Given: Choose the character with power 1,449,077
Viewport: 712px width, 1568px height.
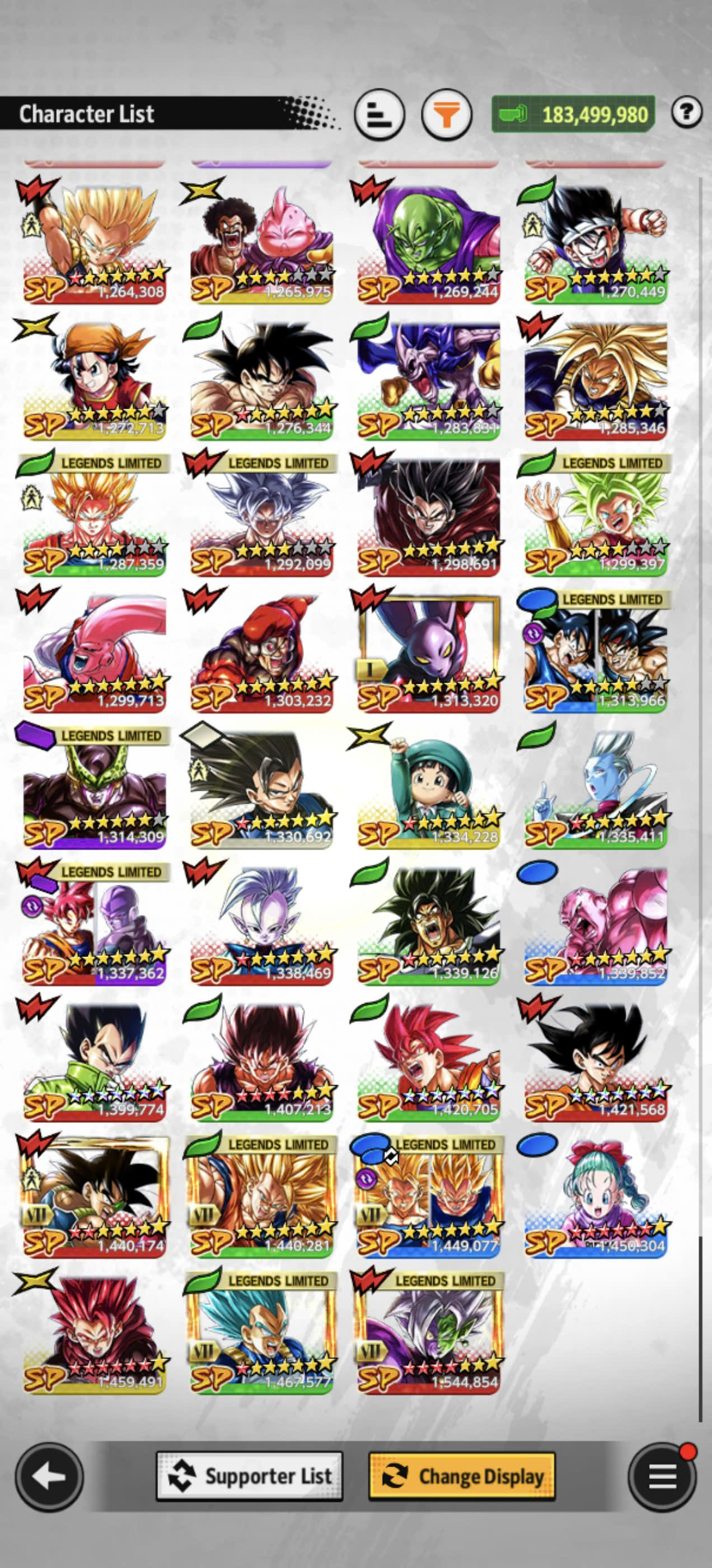Looking at the screenshot, I should [x=428, y=1197].
